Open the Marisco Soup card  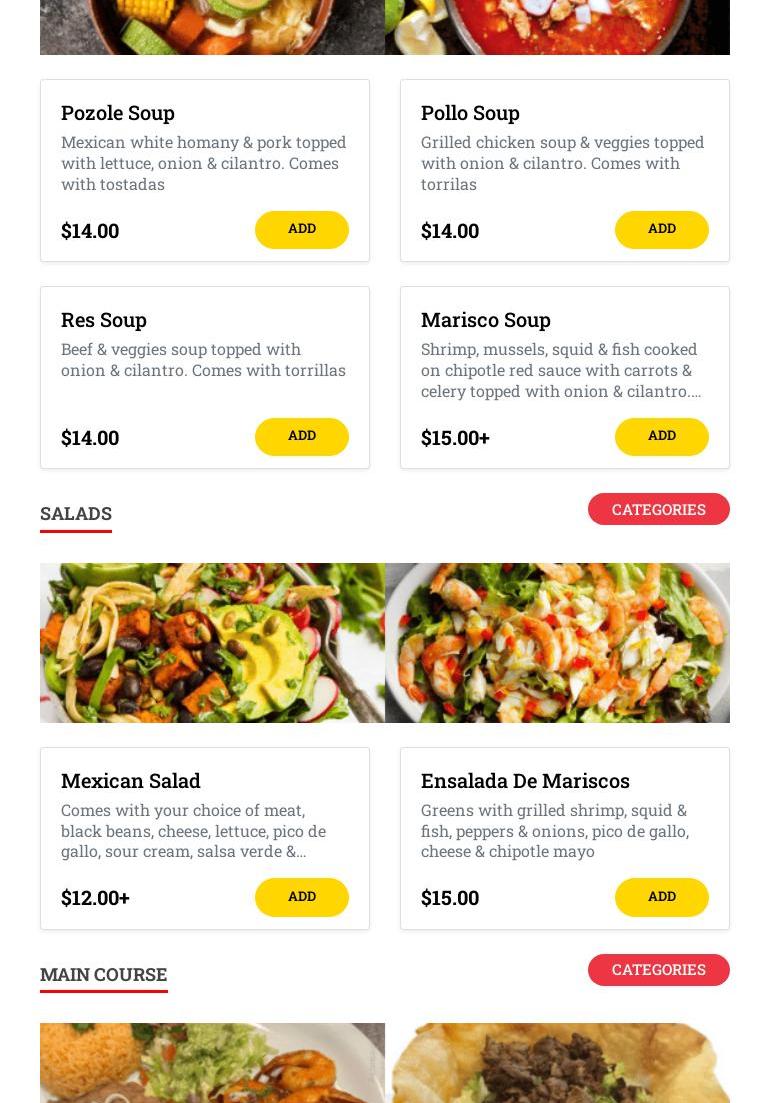486,320
